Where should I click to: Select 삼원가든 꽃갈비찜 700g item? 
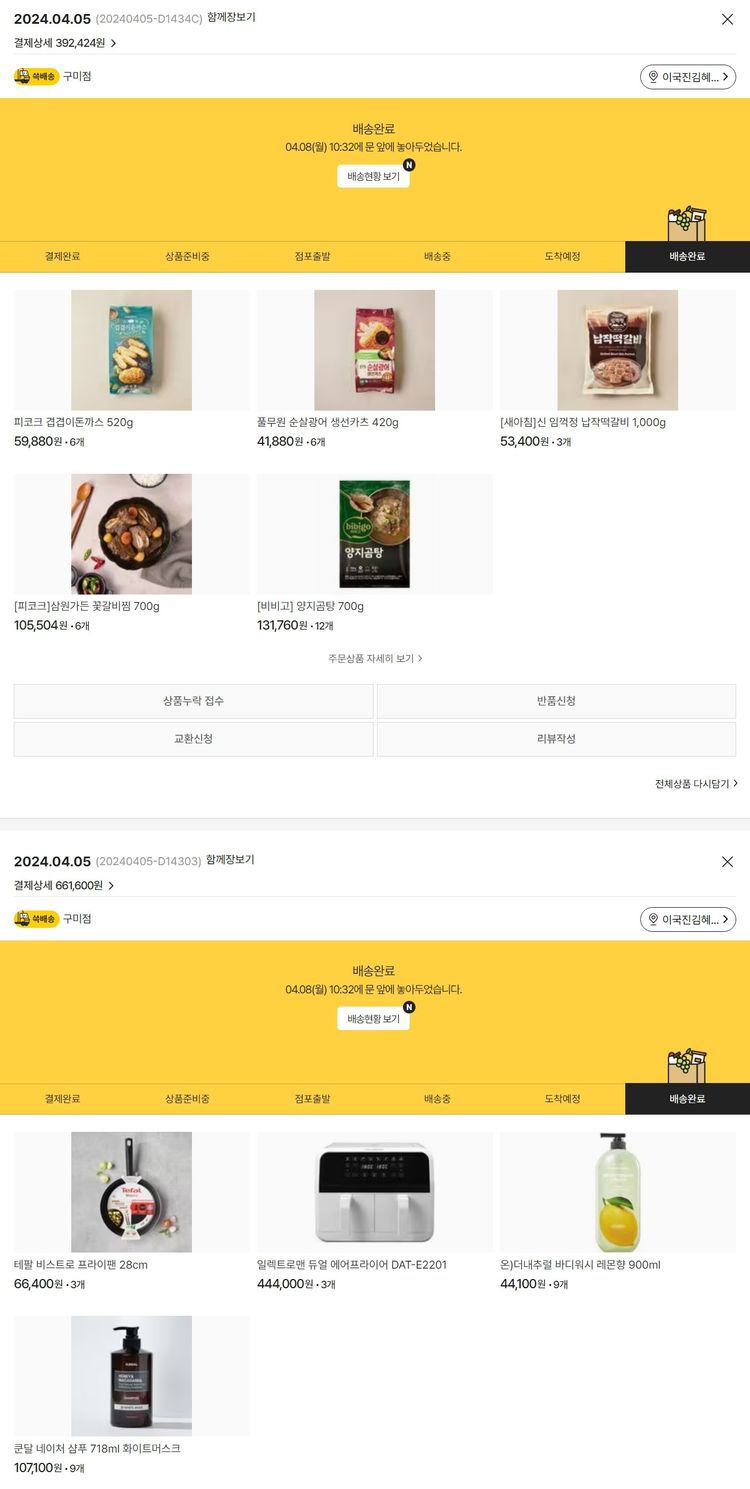click(x=131, y=534)
